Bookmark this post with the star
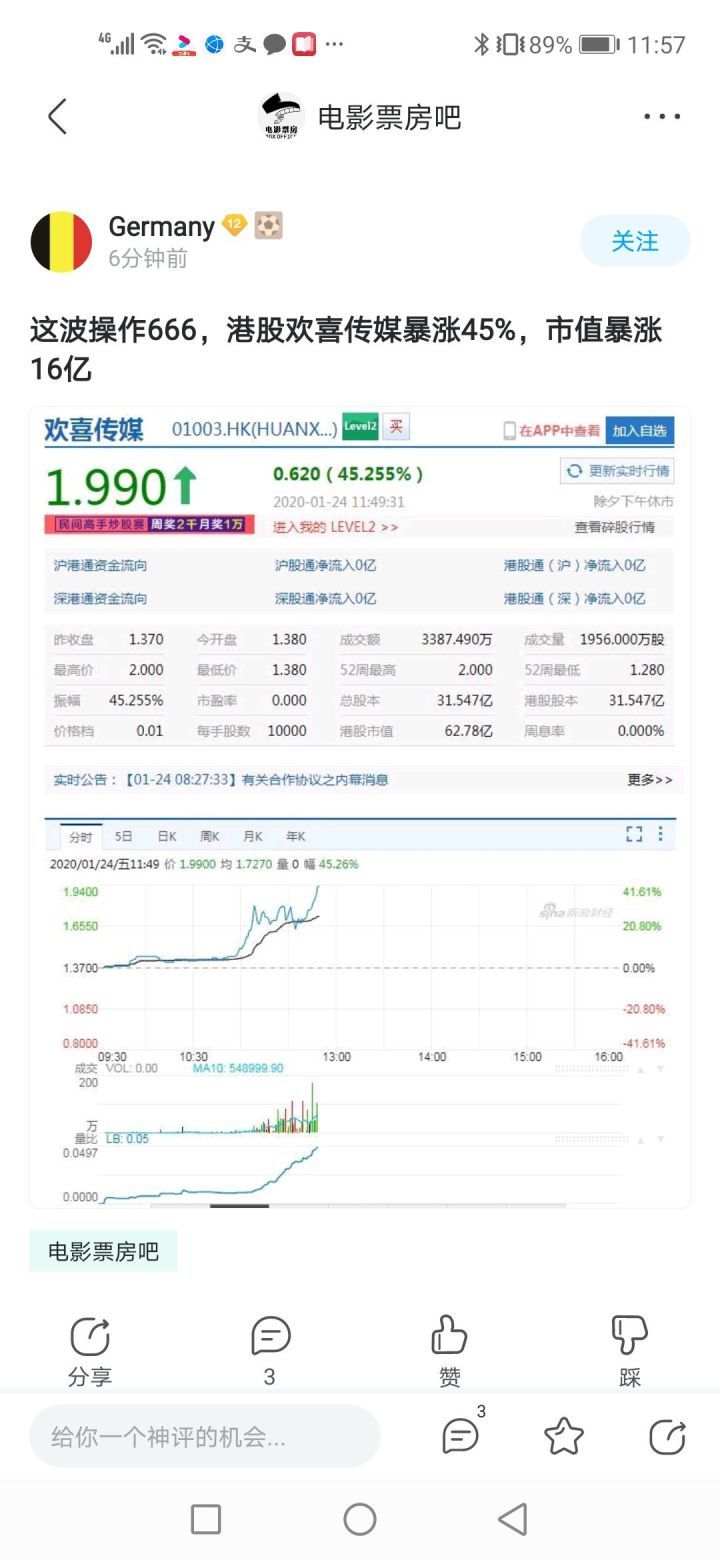Viewport: 720px width, 1560px height. (564, 1437)
